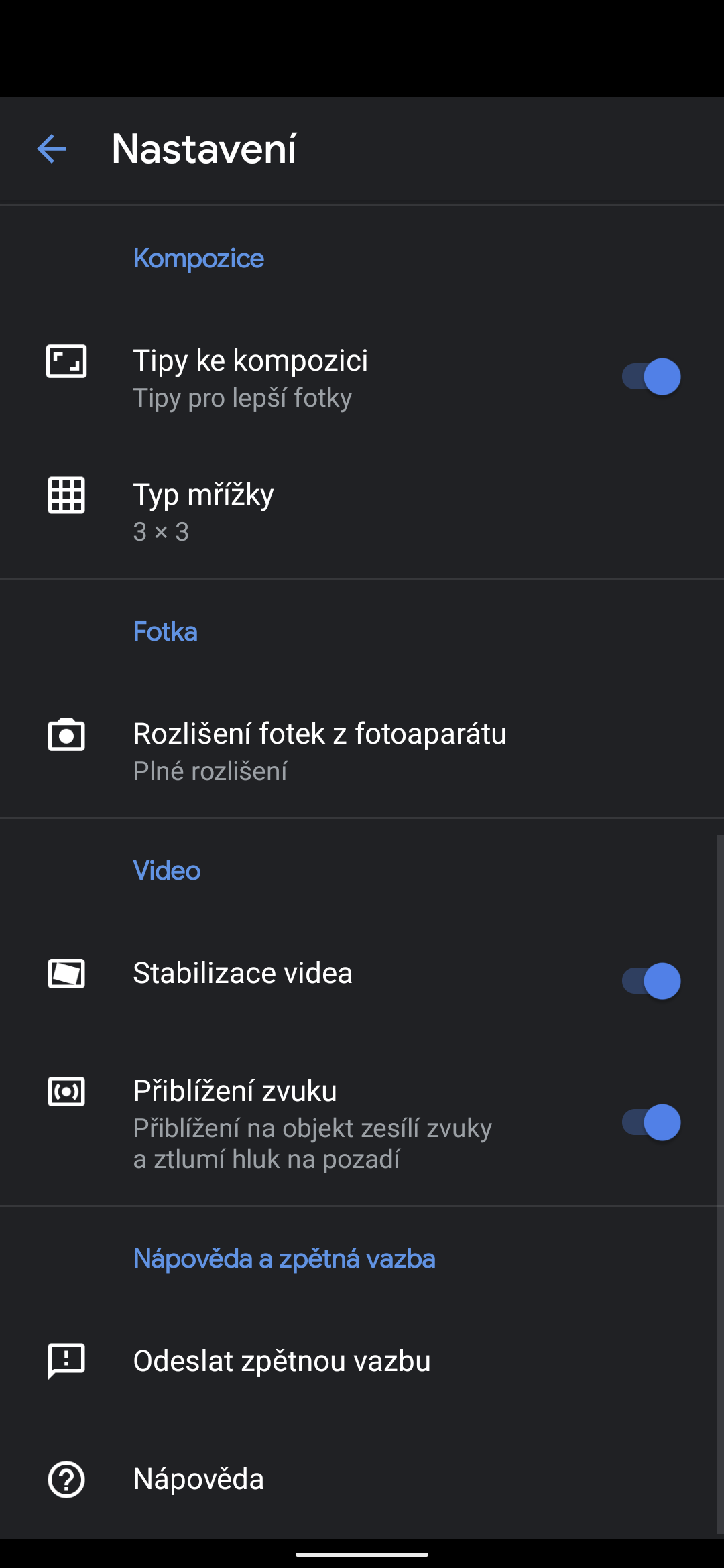Turn off Stabilizace videa
Viewport: 724px width, 1568px height.
click(650, 980)
